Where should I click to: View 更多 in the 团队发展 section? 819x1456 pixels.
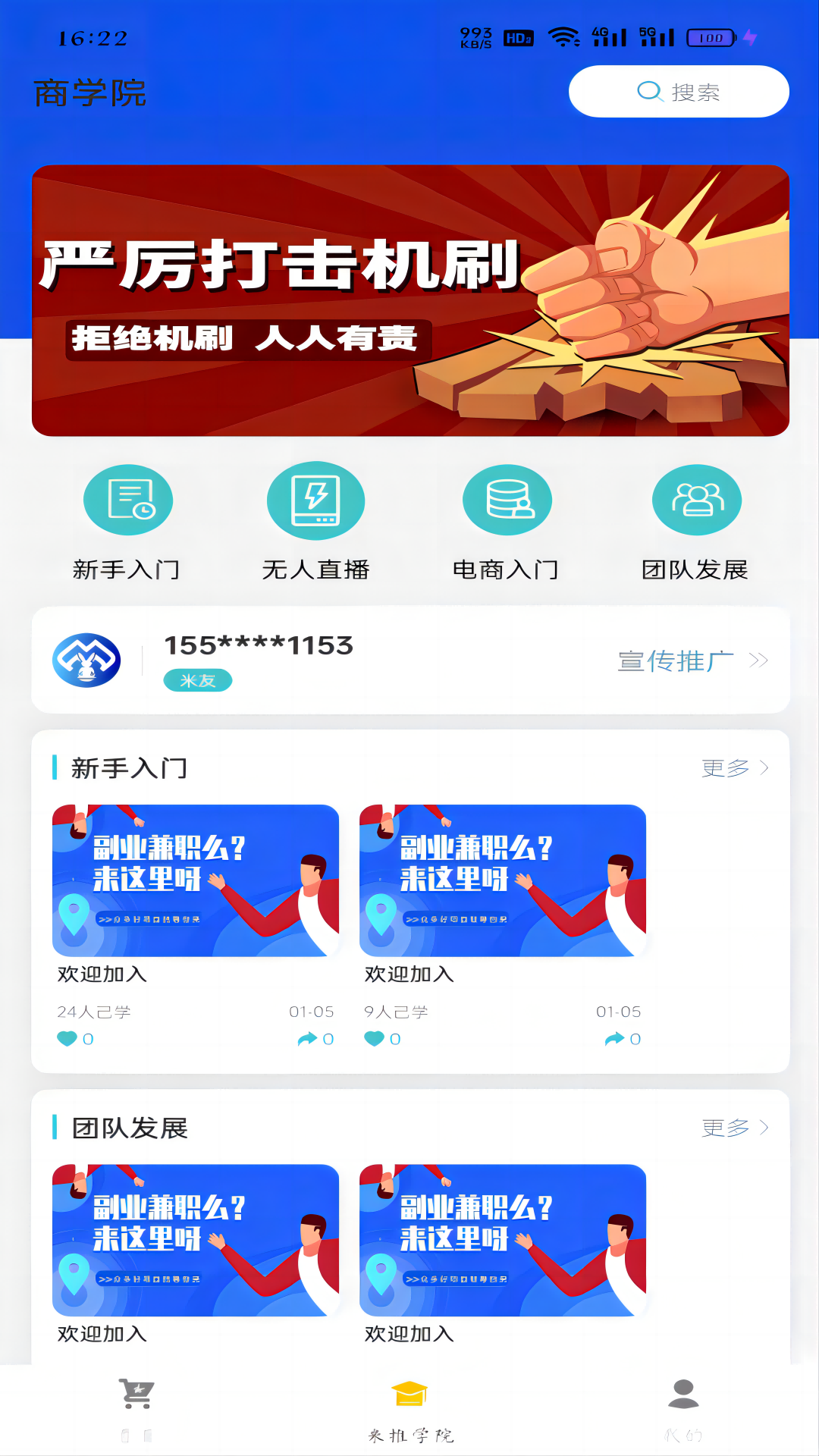pos(733,1128)
